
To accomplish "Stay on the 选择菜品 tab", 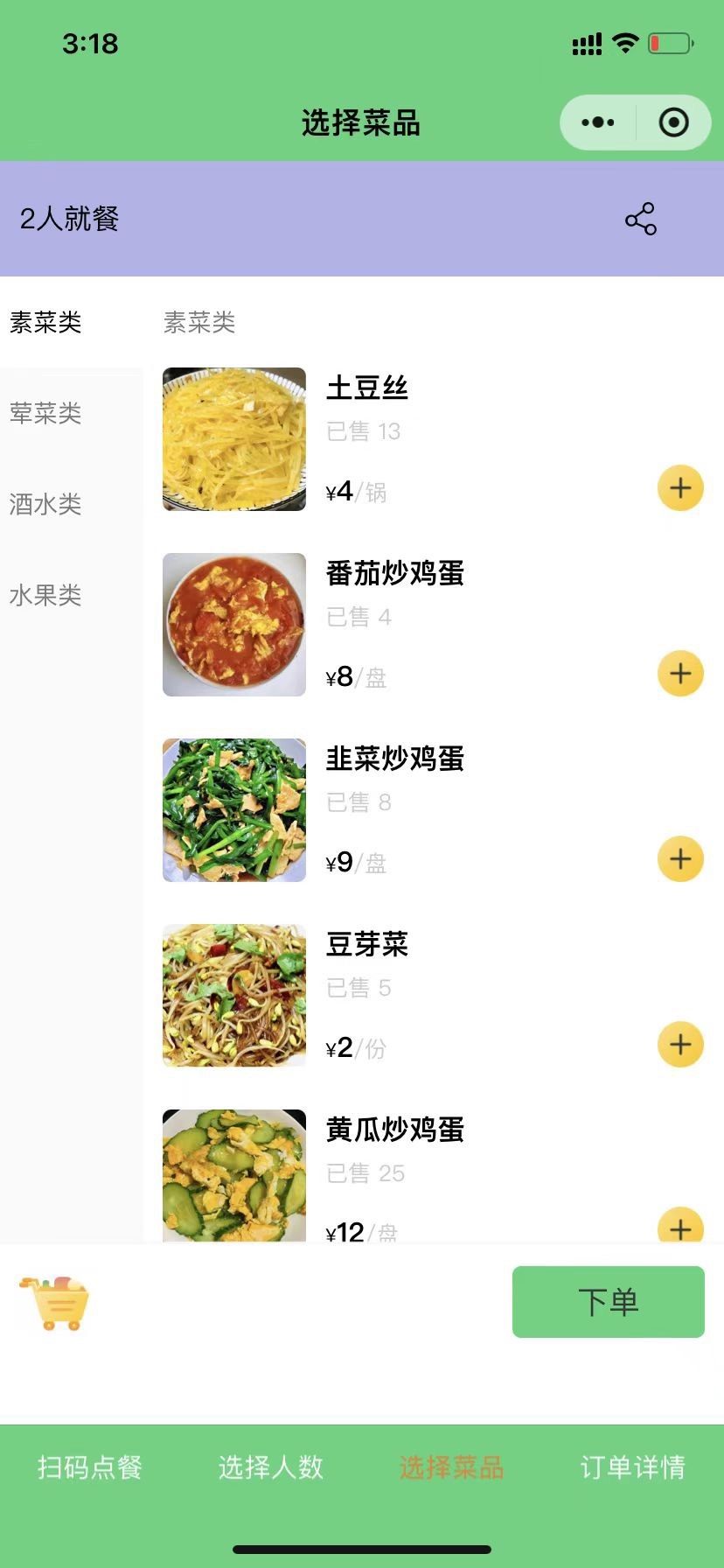I will point(451,1466).
